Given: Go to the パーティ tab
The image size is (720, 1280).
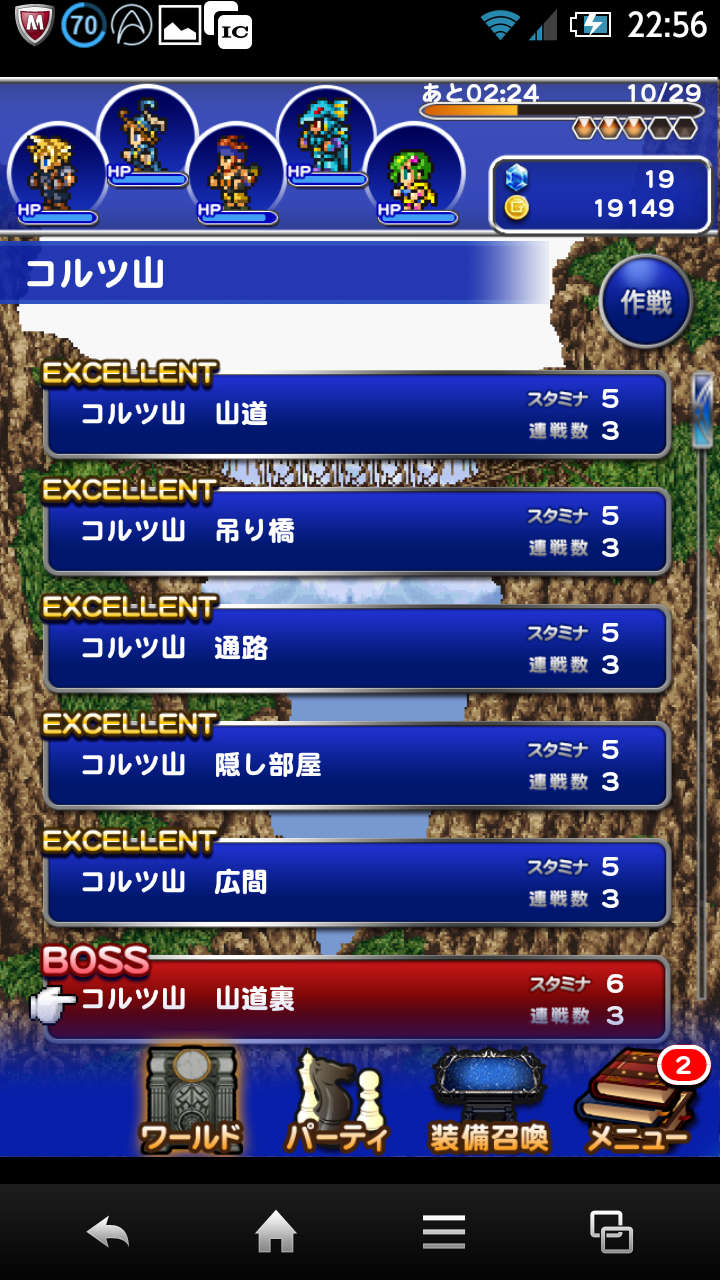Looking at the screenshot, I should coord(337,1100).
